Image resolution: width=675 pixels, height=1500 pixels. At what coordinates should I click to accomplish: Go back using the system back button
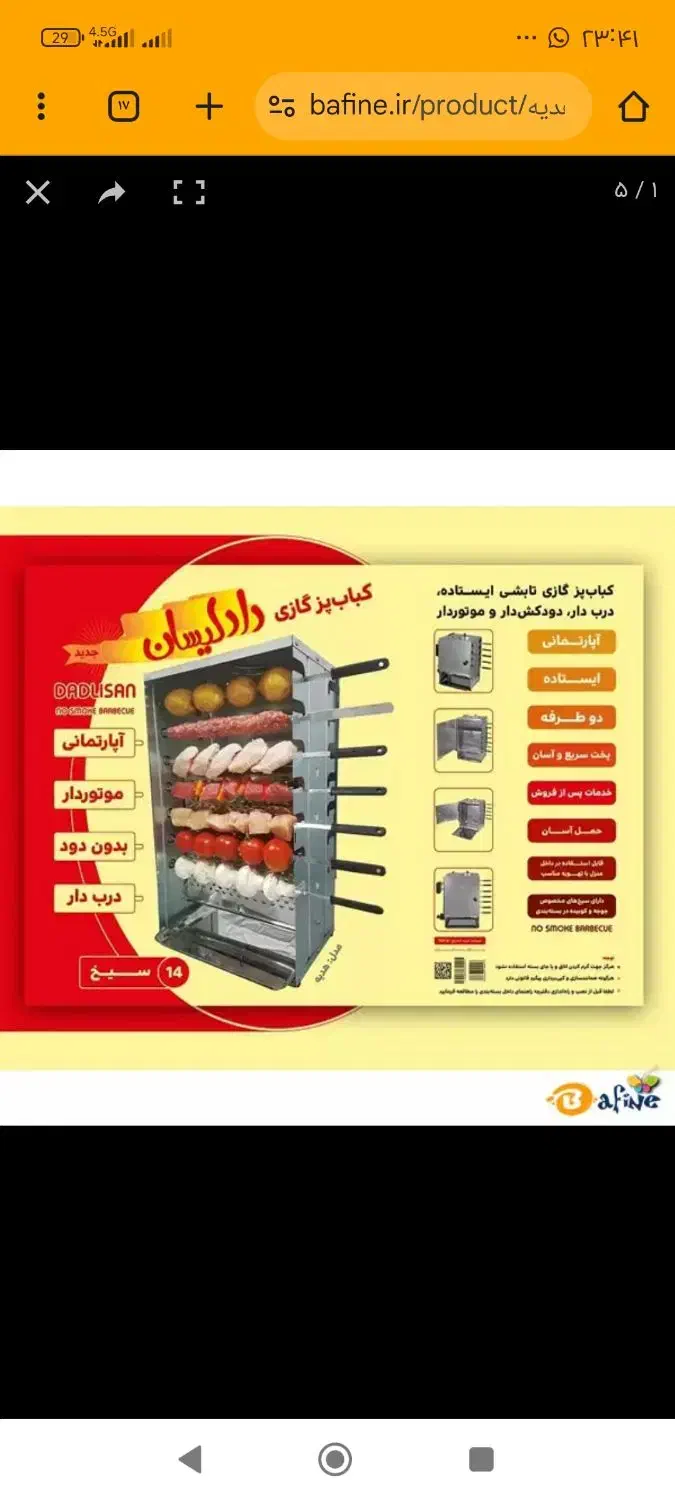tap(190, 1459)
